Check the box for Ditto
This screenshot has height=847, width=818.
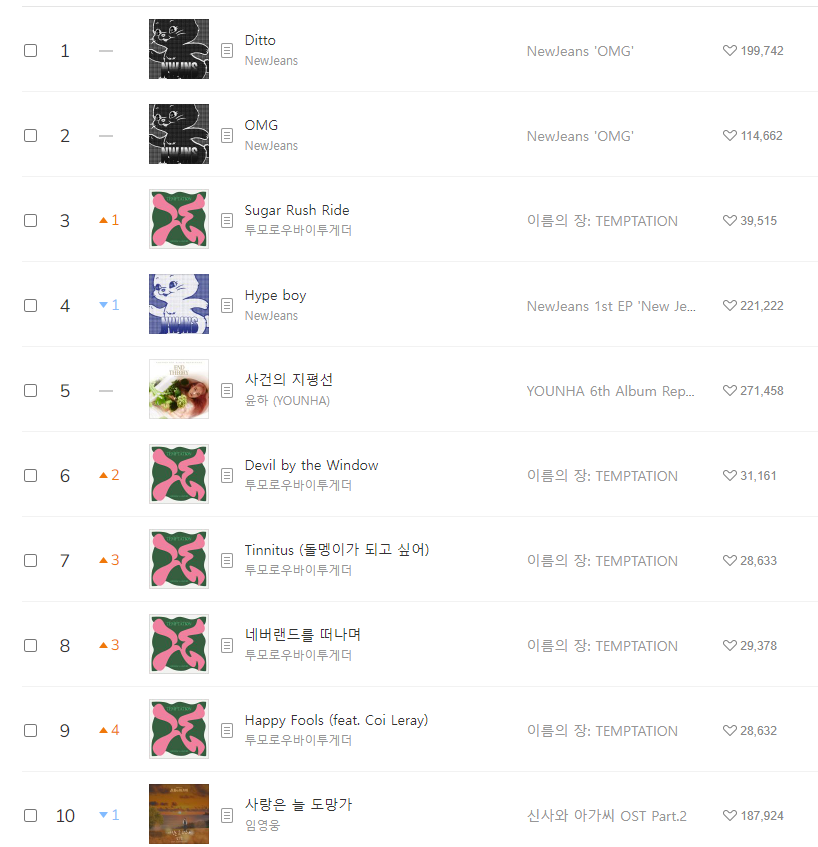(x=30, y=50)
